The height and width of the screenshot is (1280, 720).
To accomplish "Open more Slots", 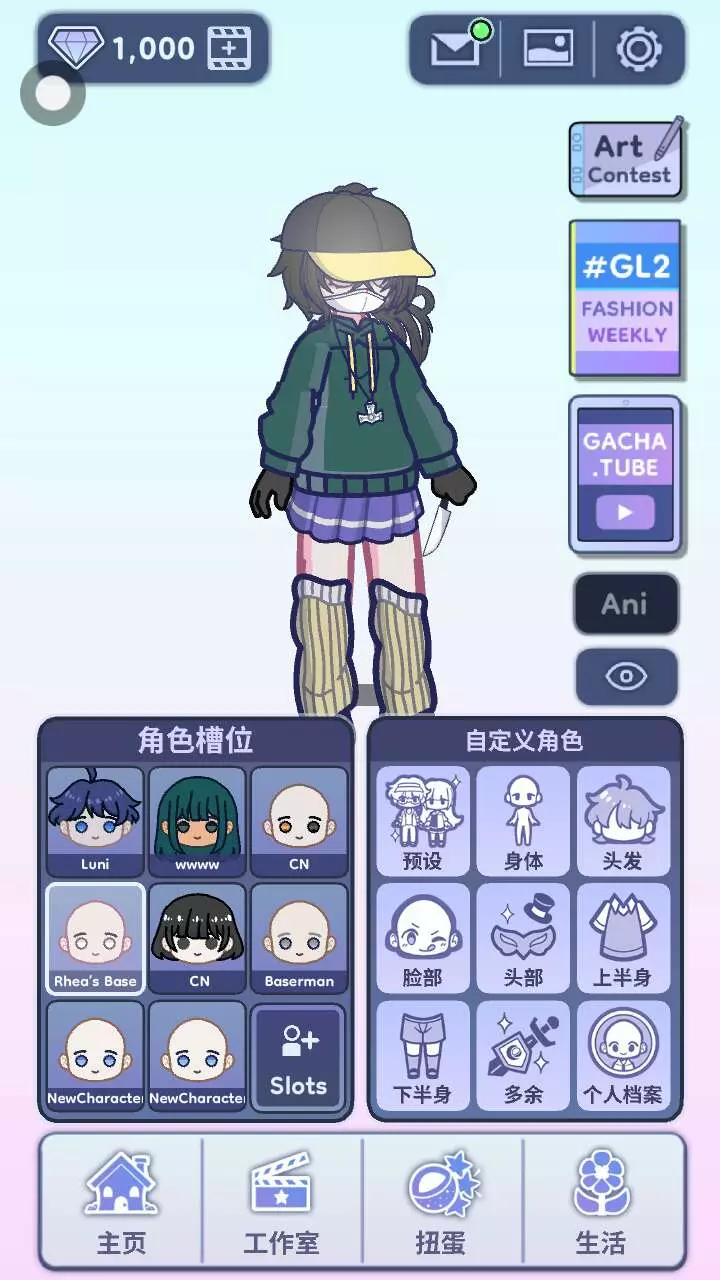I will coord(299,1056).
